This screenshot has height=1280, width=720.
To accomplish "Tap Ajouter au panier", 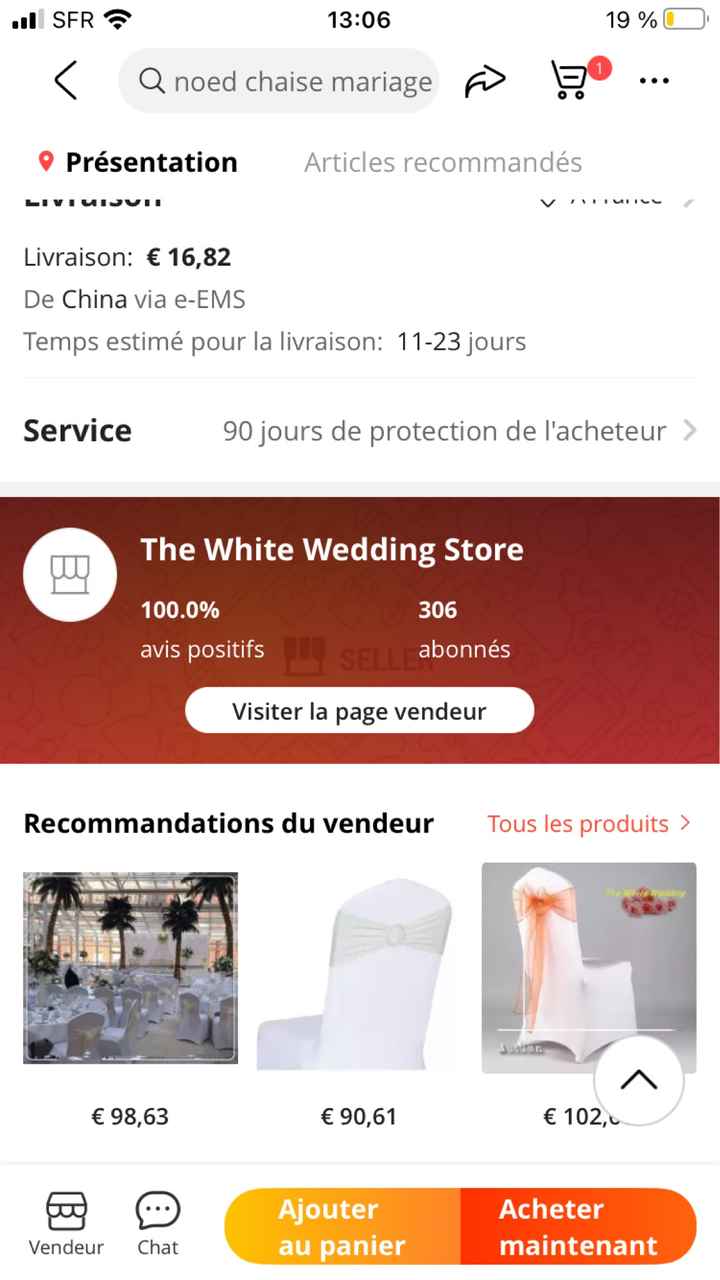I will (342, 1227).
